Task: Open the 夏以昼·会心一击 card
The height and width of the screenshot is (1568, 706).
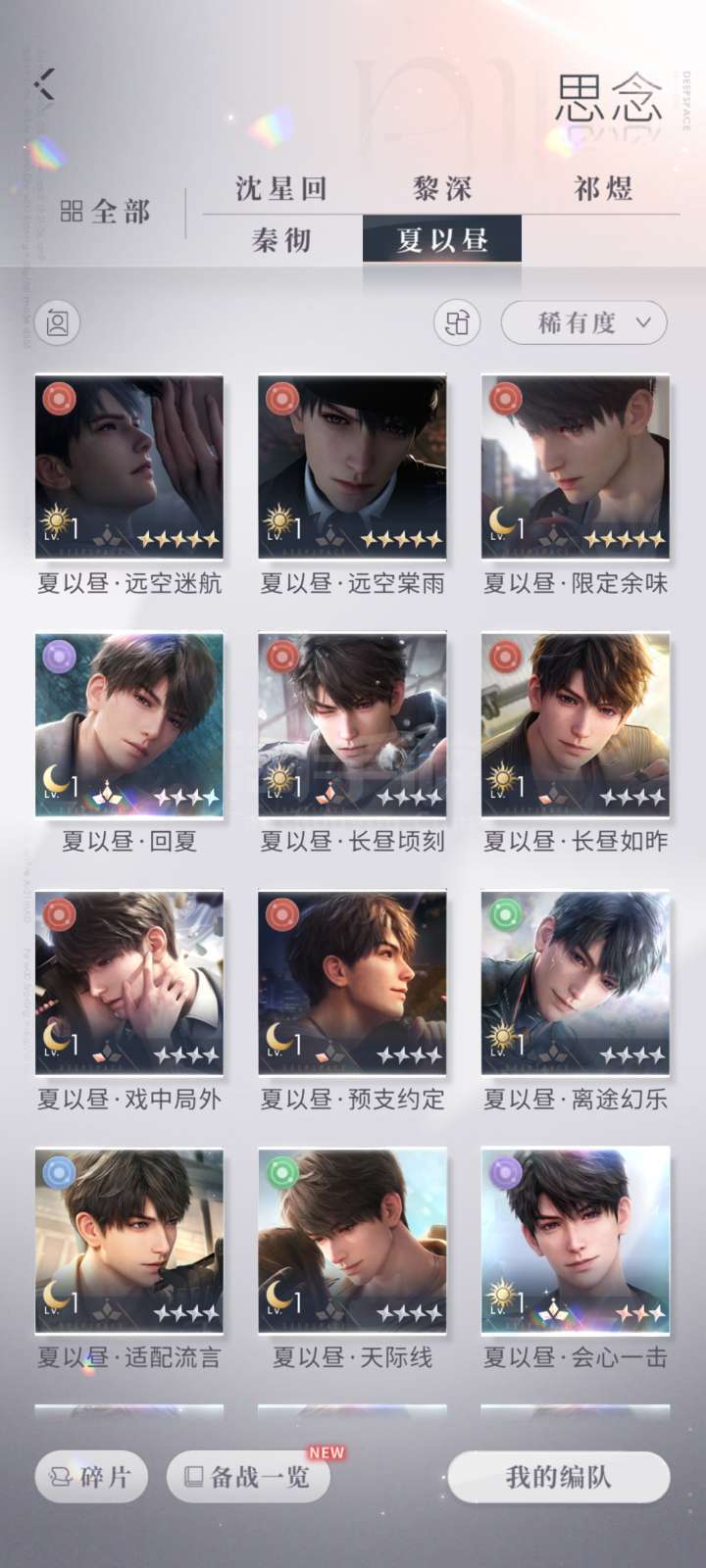Action: (576, 1241)
